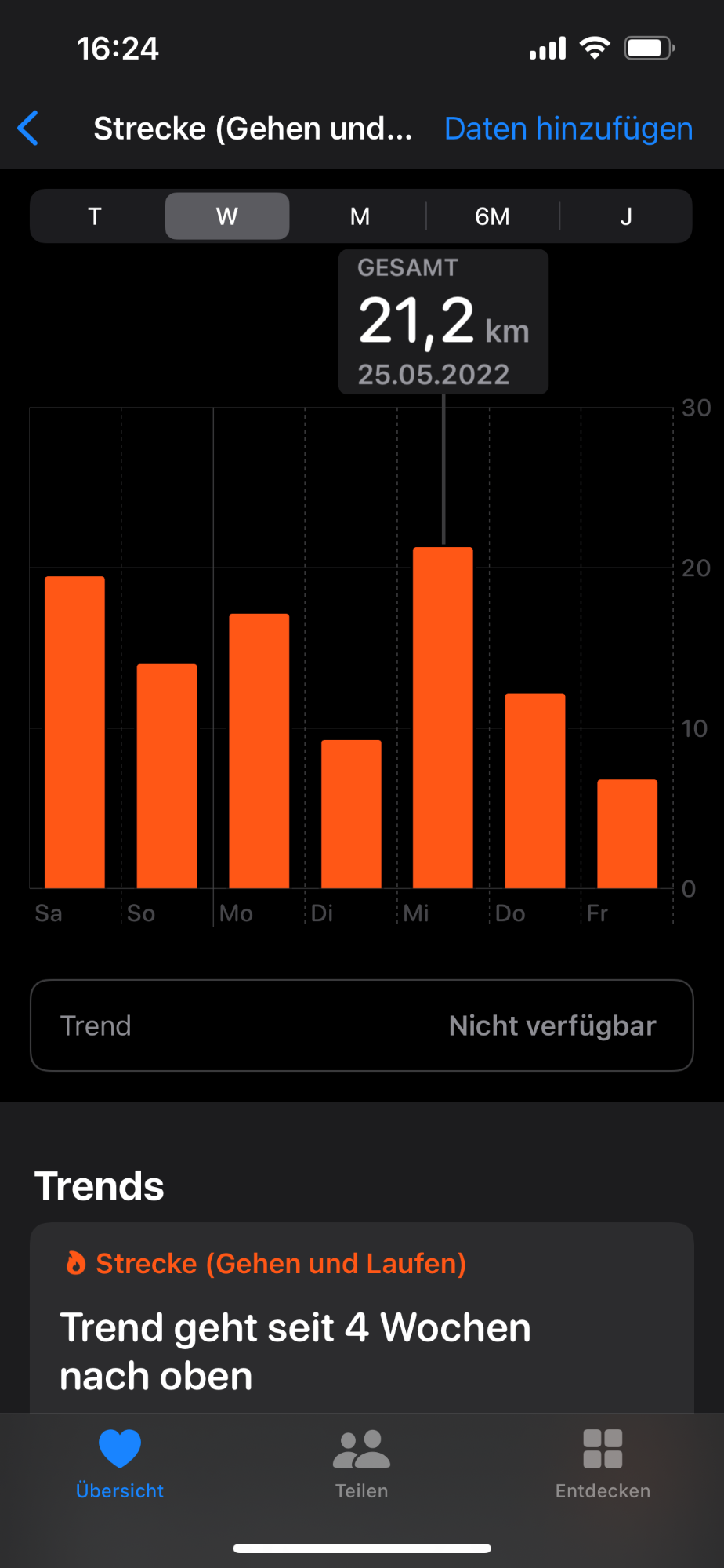Screen dimensions: 724x1568
Task: Go back using the blue arrow
Action: click(28, 128)
